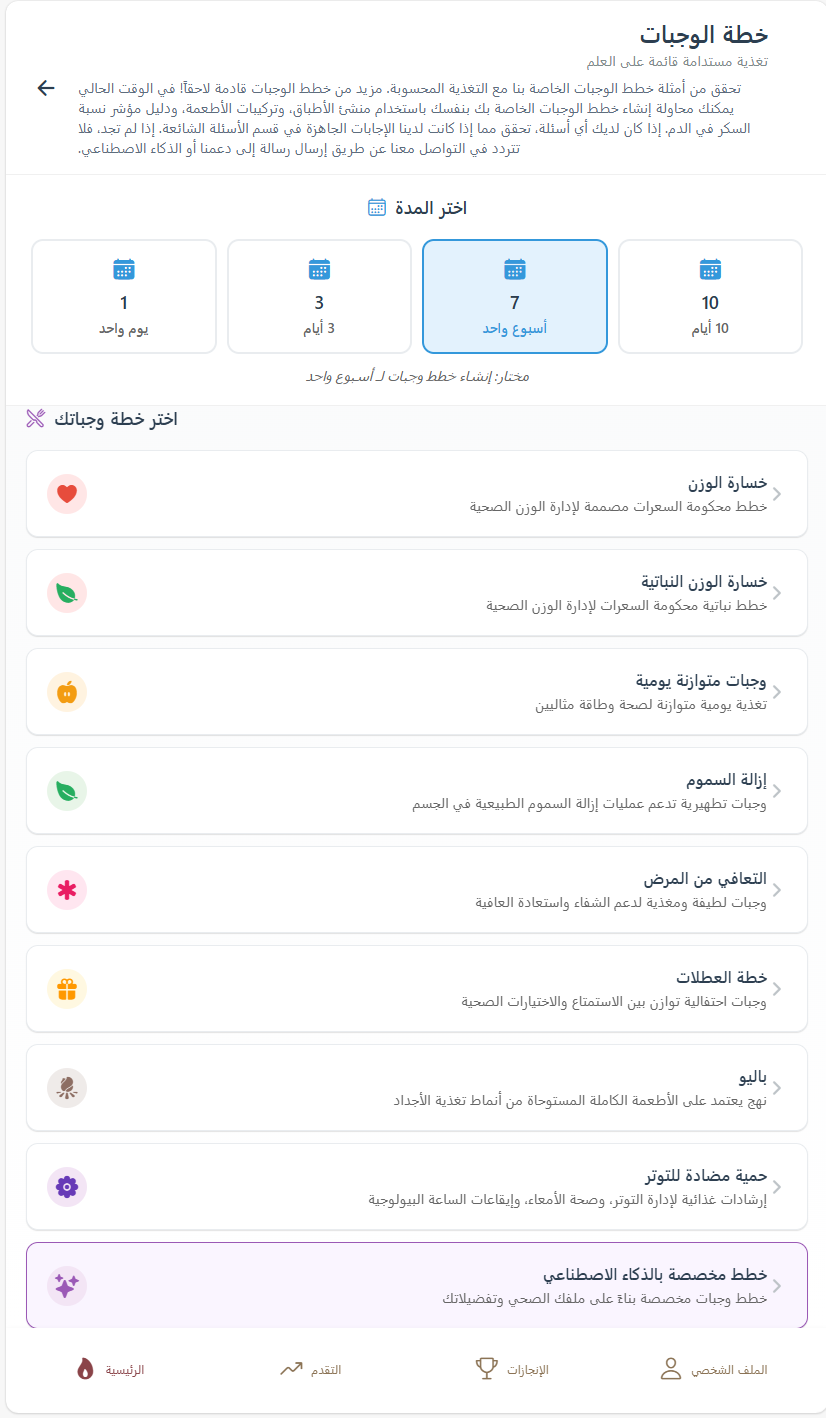
Task: Switch to the التقدم tab
Action: [x=308, y=1369]
